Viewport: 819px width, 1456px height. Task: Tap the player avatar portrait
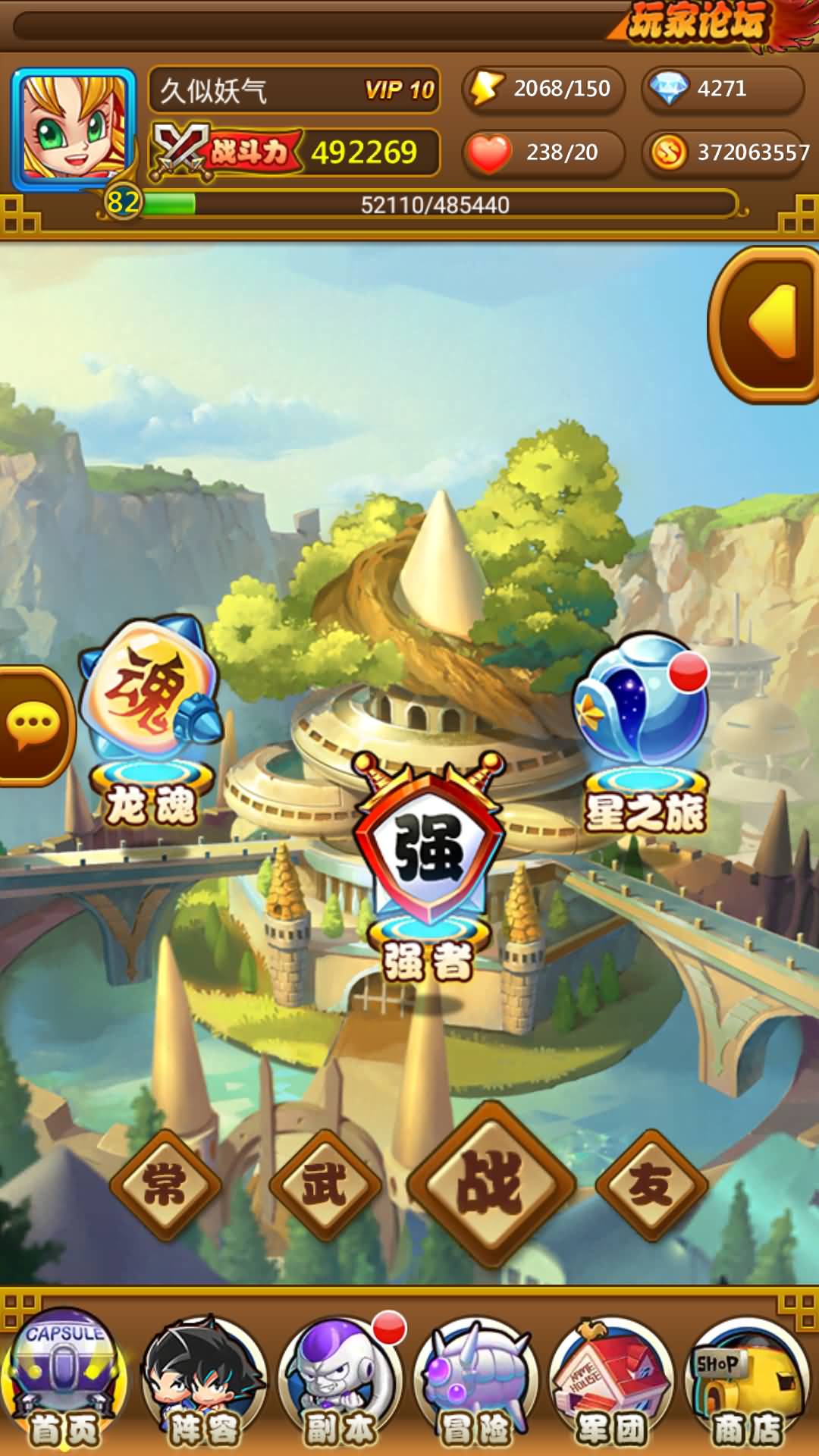tap(74, 129)
